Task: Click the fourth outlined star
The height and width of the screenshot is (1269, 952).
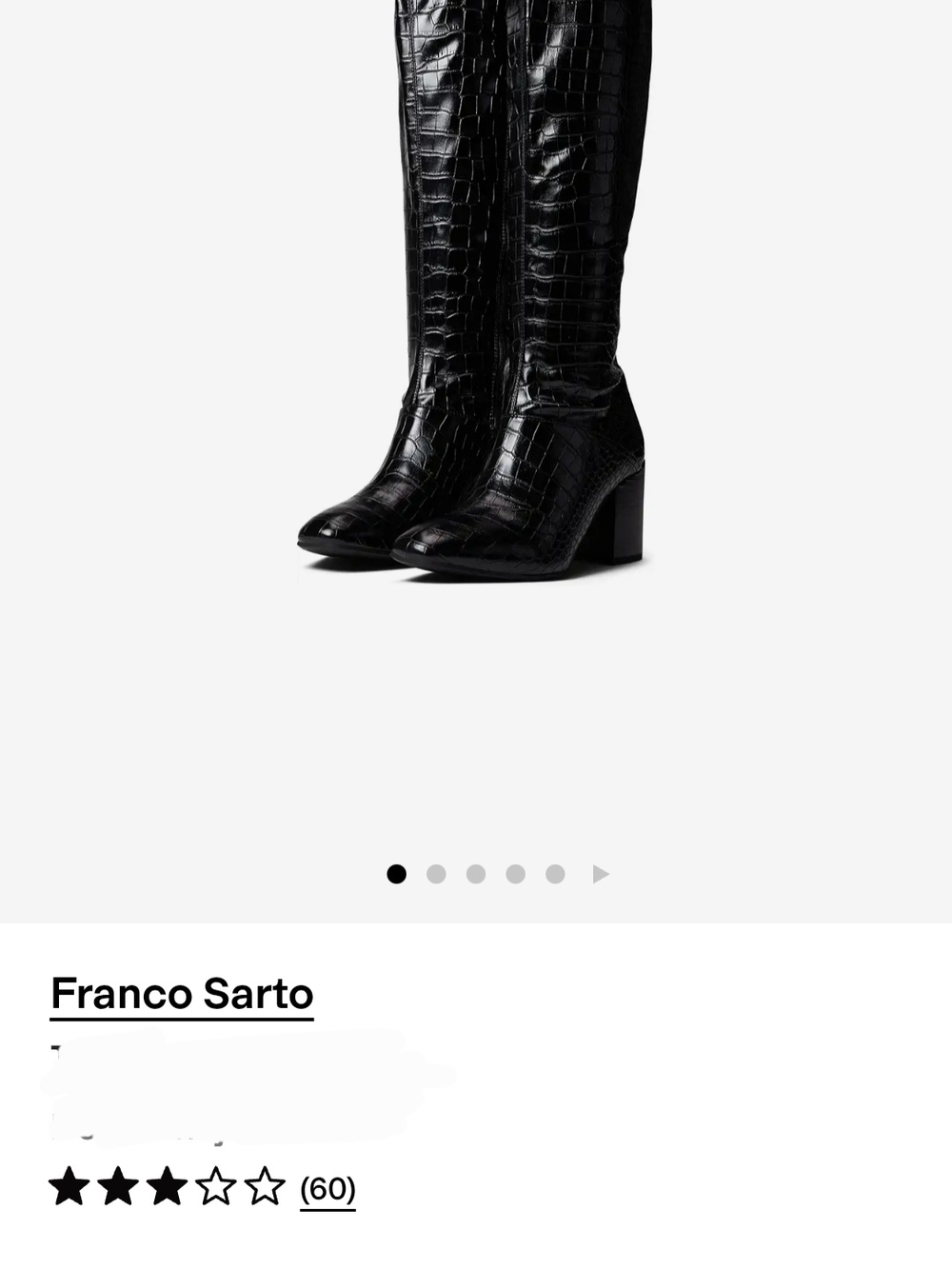Action: tap(217, 1187)
